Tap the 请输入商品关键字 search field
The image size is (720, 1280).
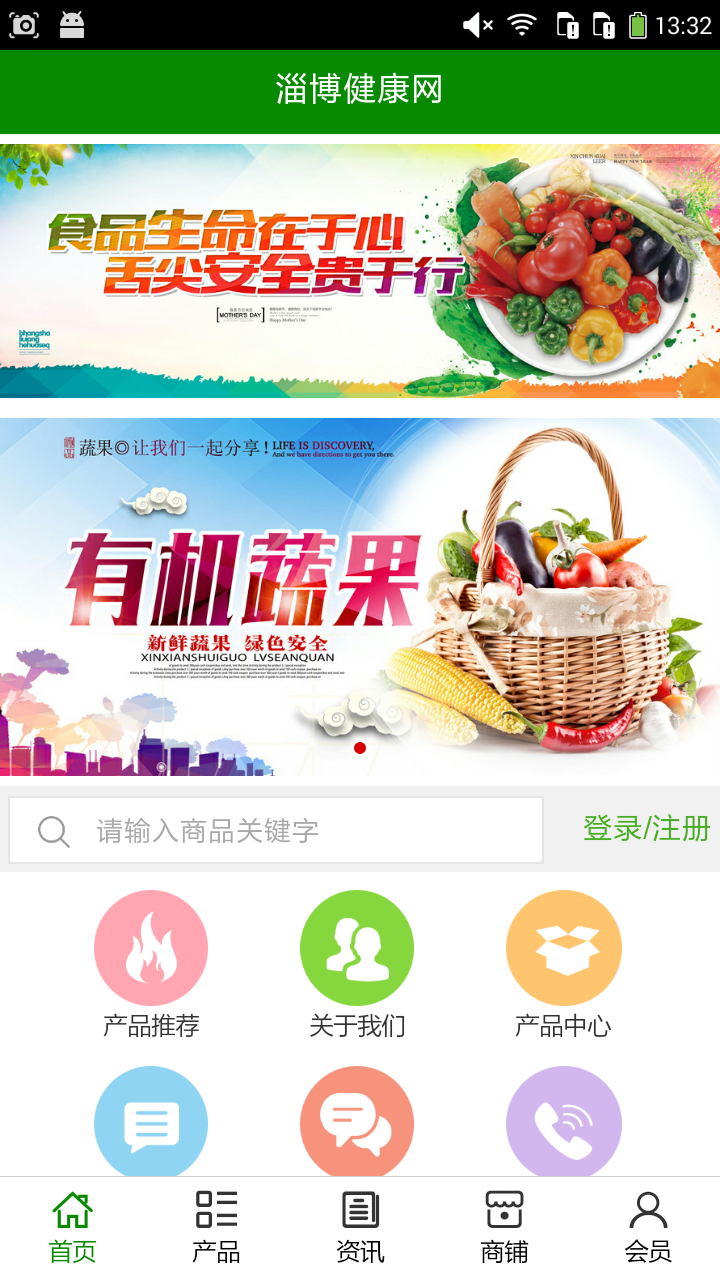pos(276,830)
